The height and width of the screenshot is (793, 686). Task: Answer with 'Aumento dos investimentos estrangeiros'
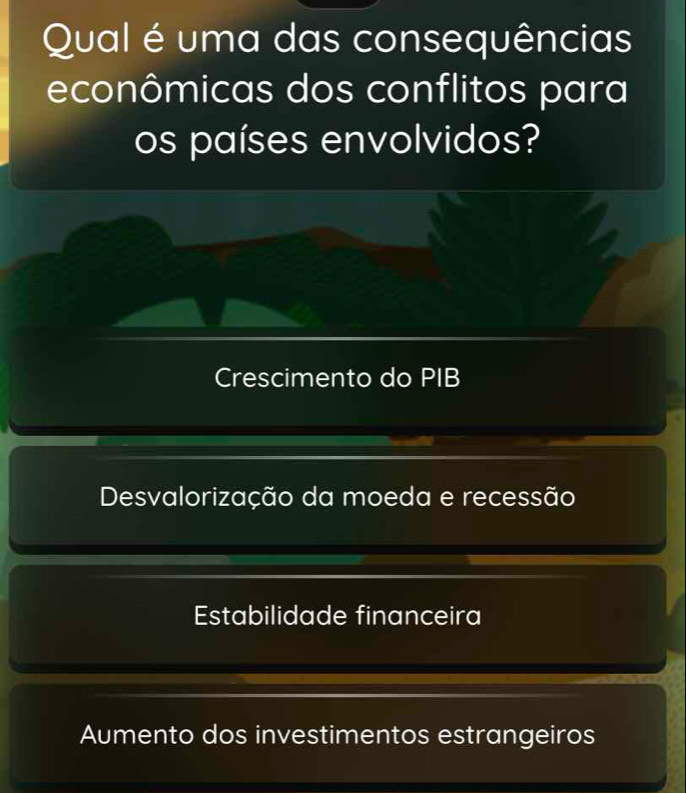click(338, 735)
